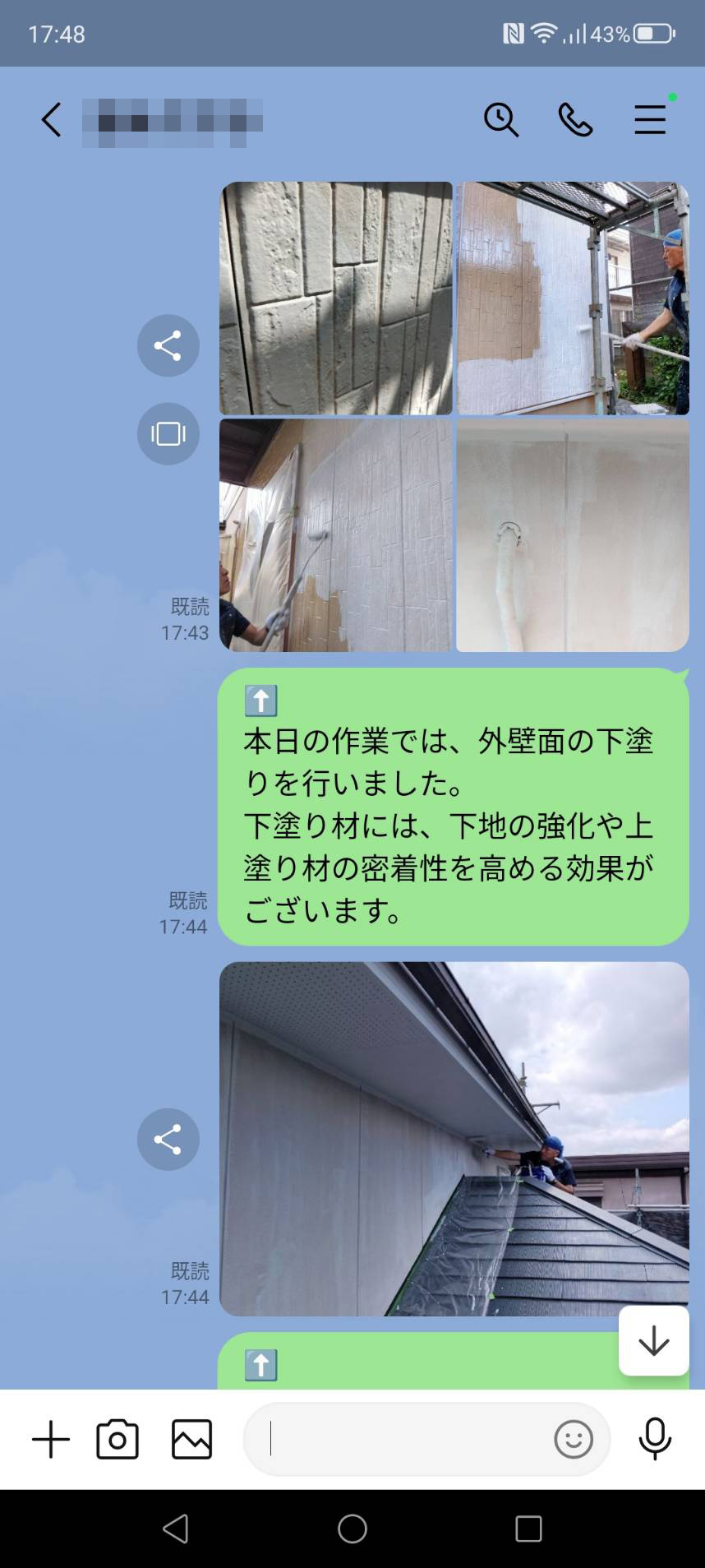
Task: Jump to the latest message
Action: (x=653, y=1341)
